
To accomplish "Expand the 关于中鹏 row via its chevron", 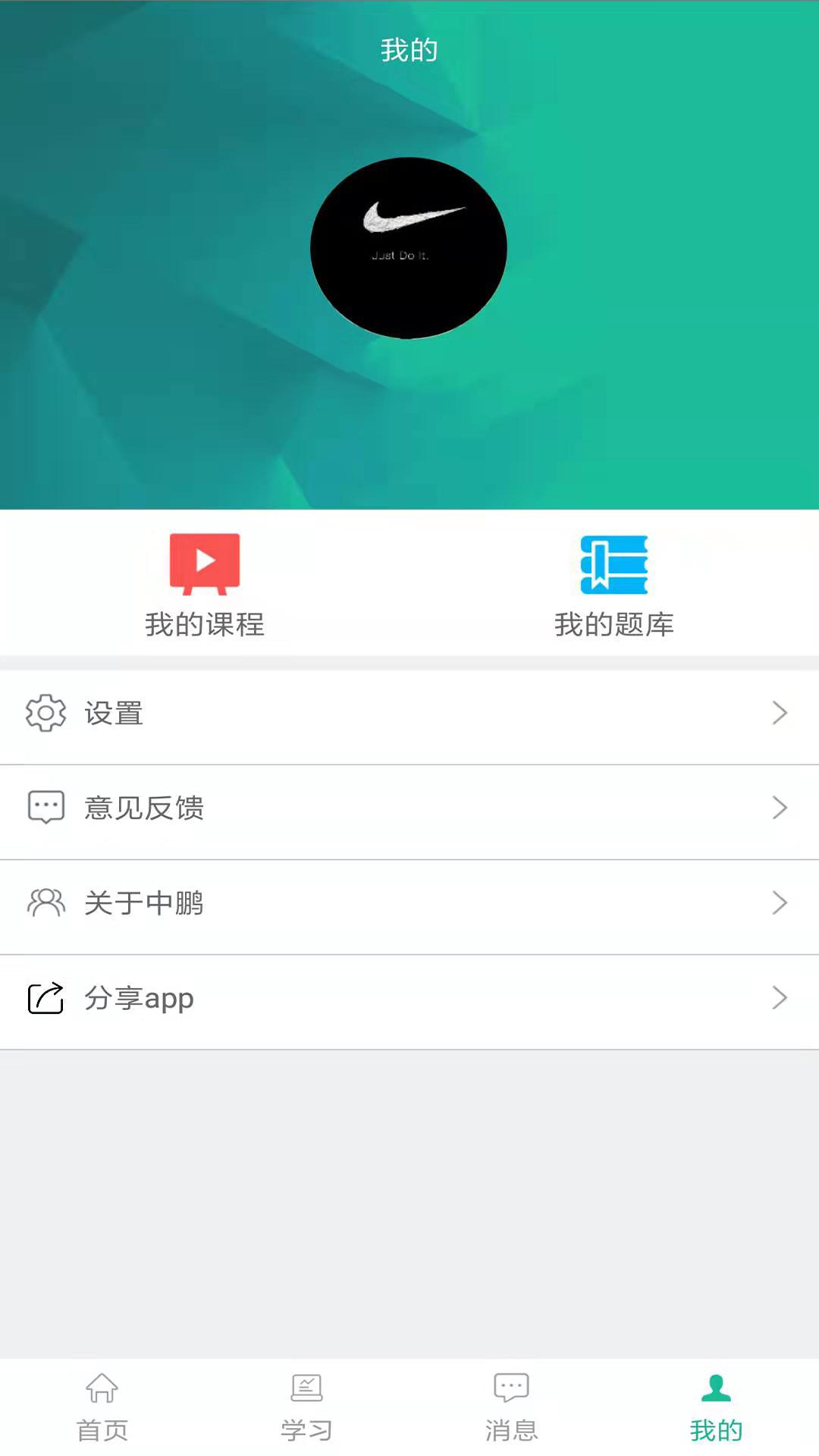I will 780,903.
